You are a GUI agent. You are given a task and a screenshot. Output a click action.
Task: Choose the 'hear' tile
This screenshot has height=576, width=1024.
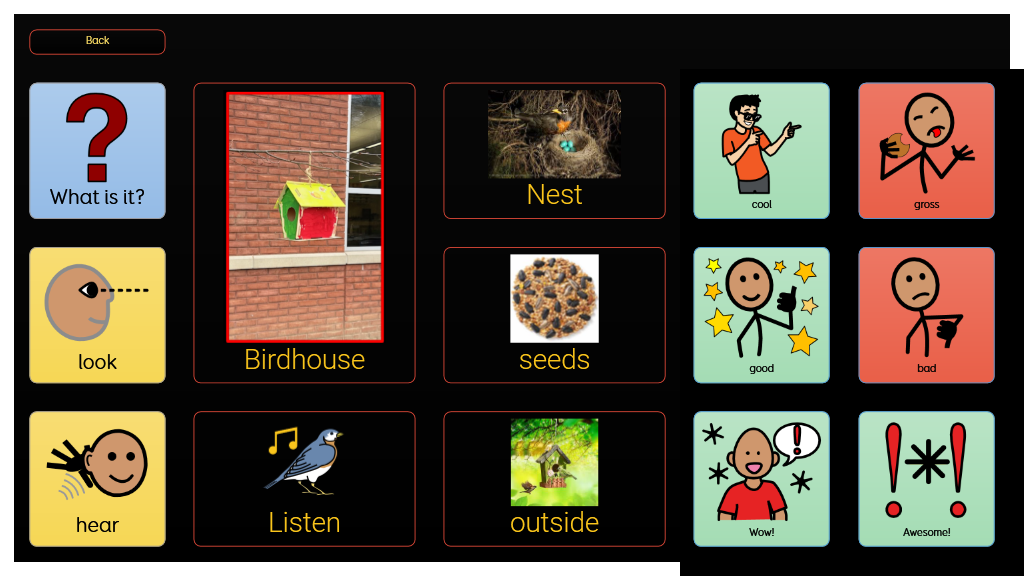coord(97,478)
